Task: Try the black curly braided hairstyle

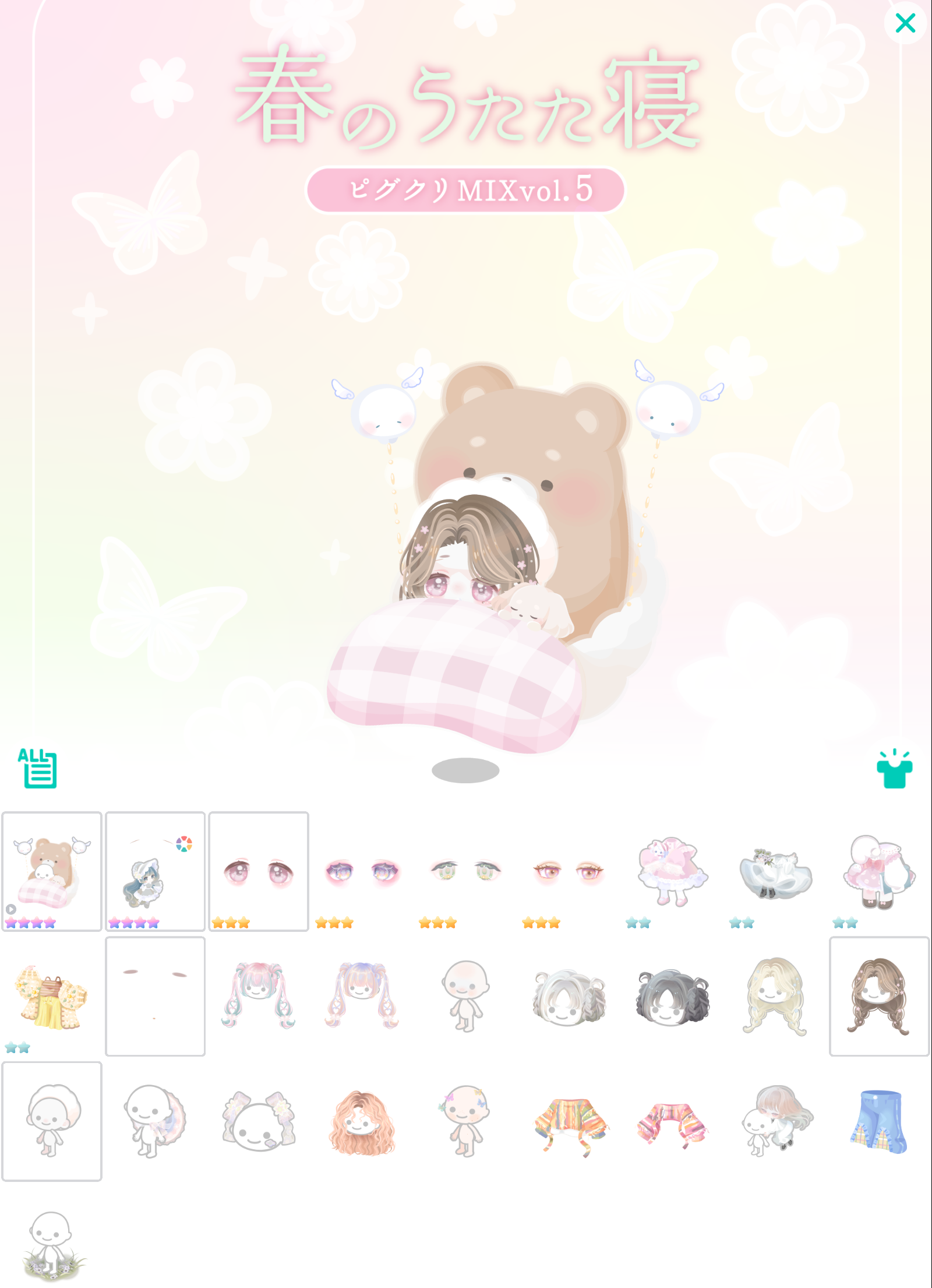Action: click(672, 997)
